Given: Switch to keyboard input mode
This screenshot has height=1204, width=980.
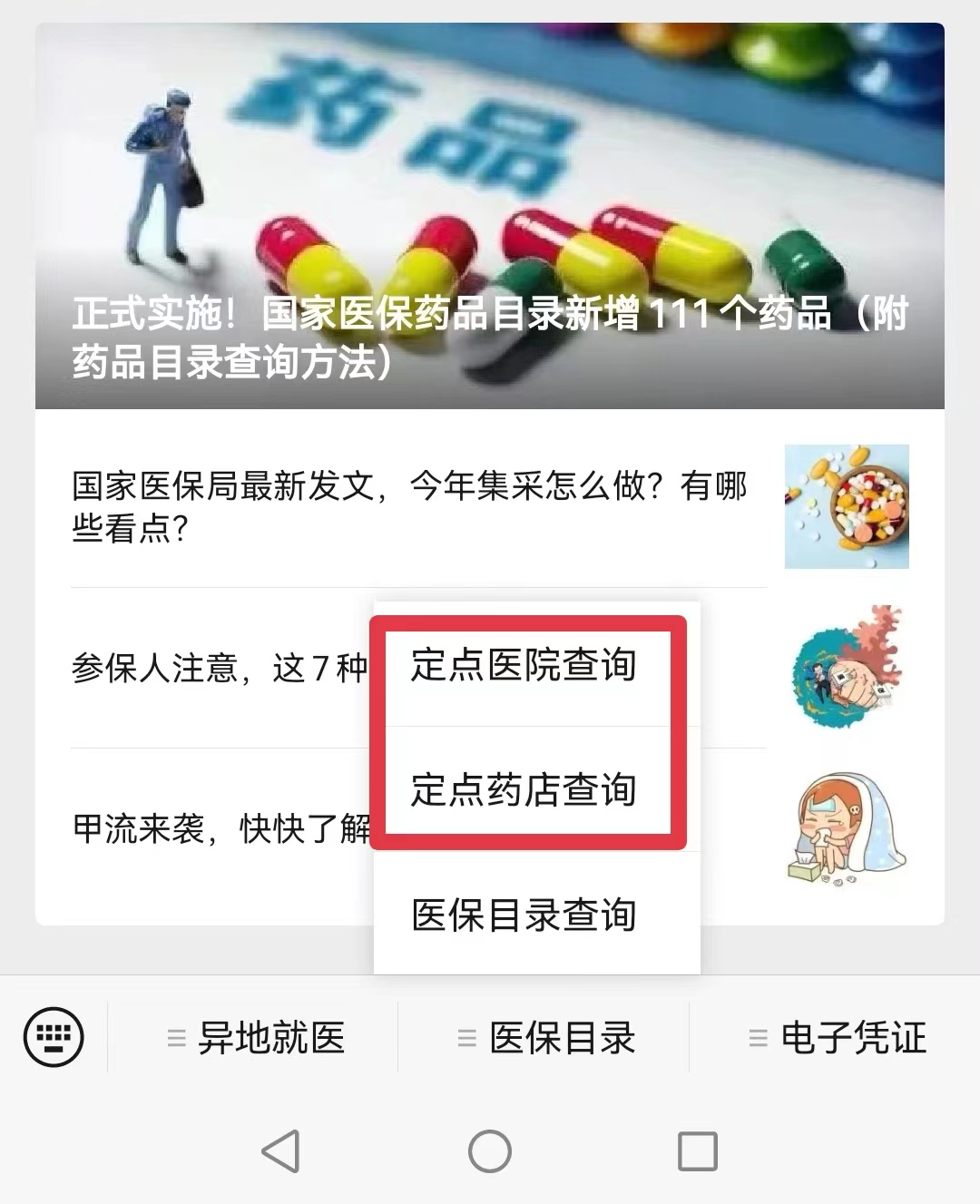Looking at the screenshot, I should coord(54,1036).
